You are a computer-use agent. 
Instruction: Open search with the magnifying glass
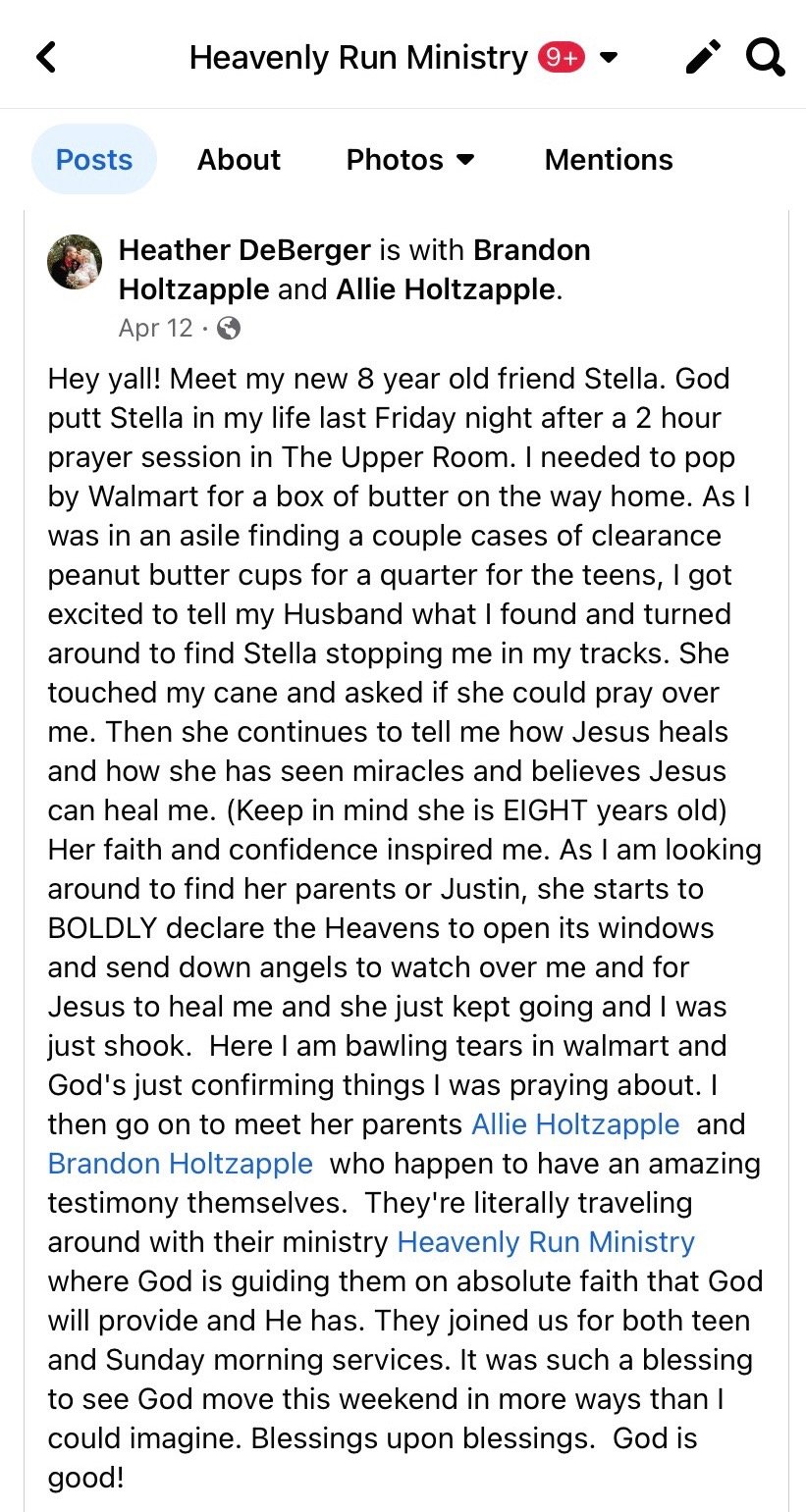tap(765, 57)
